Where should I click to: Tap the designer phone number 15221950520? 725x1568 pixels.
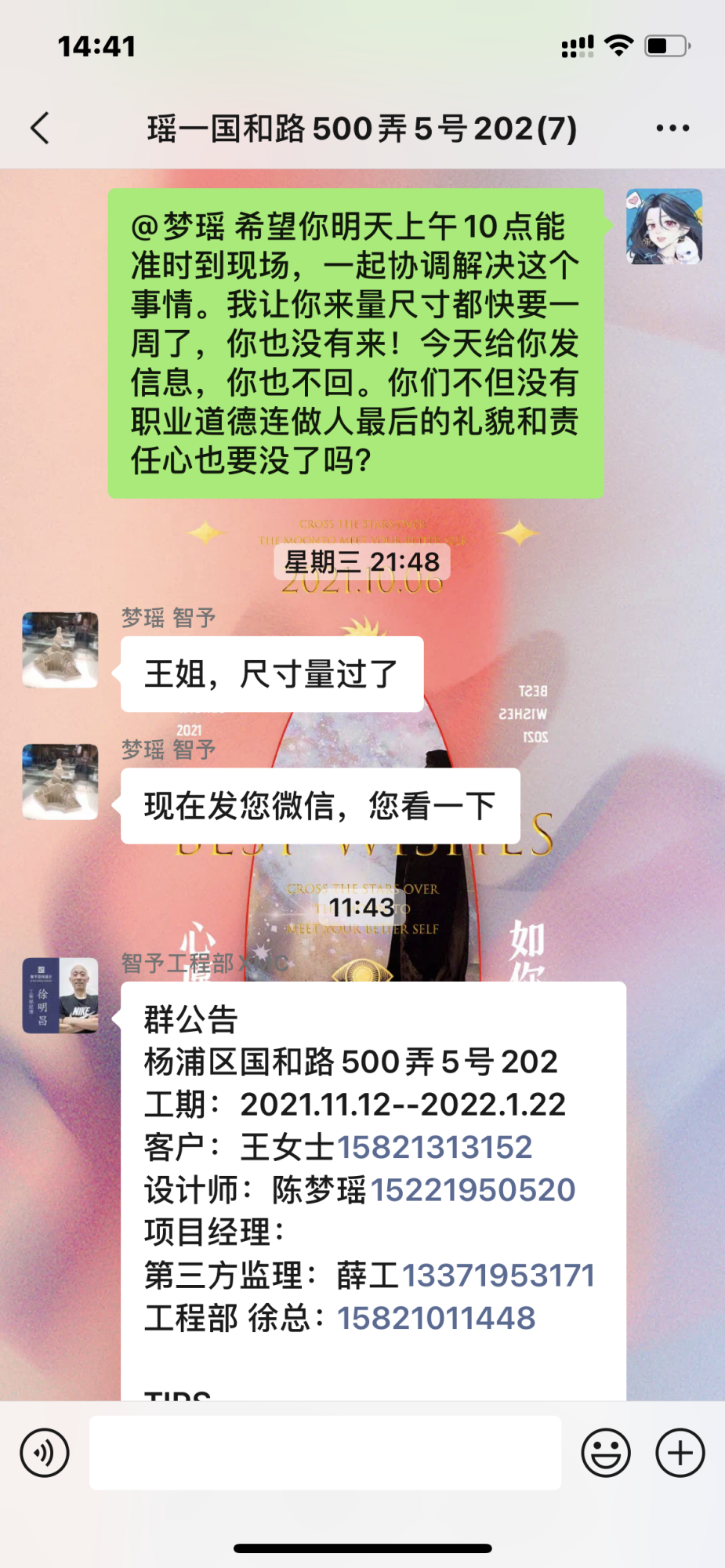pos(473,1189)
